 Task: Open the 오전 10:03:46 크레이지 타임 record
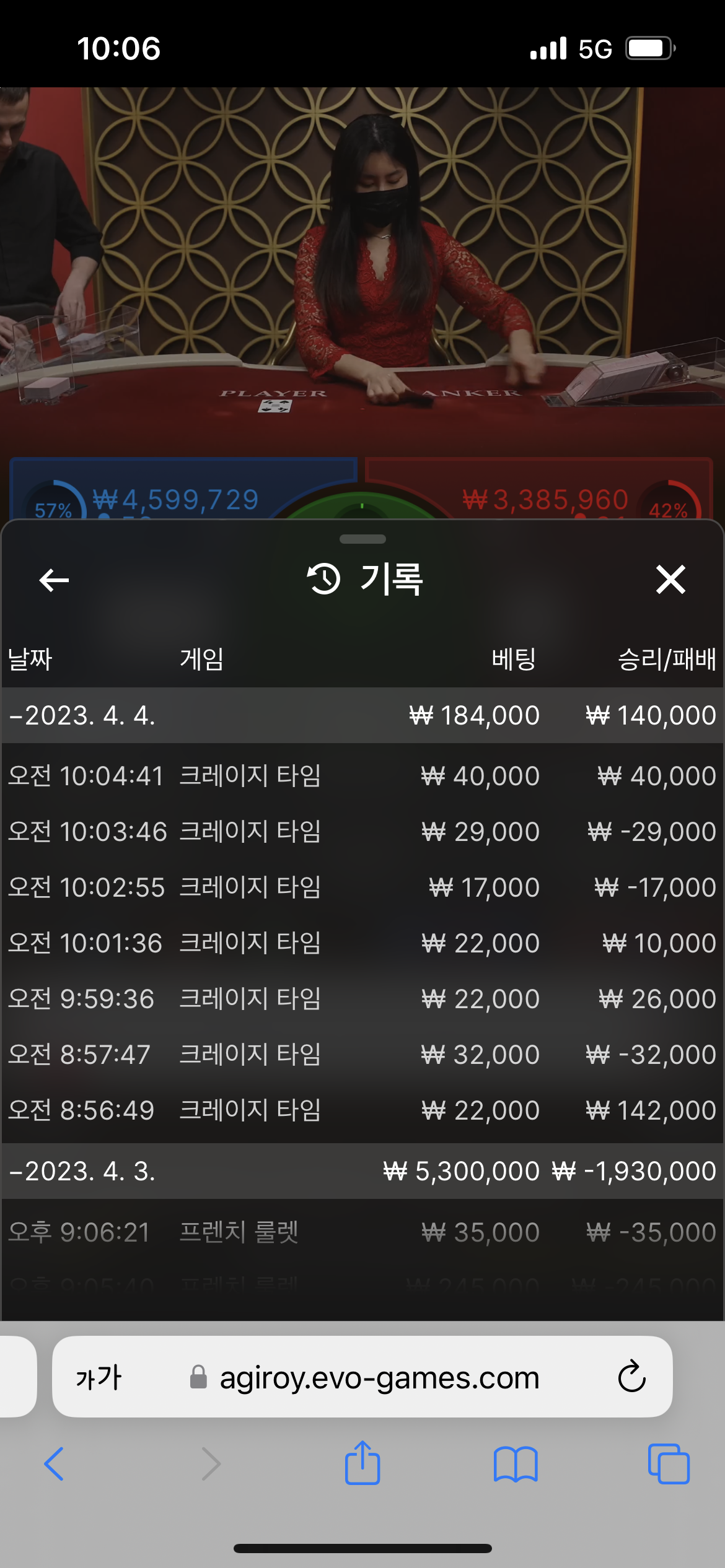coord(362,831)
